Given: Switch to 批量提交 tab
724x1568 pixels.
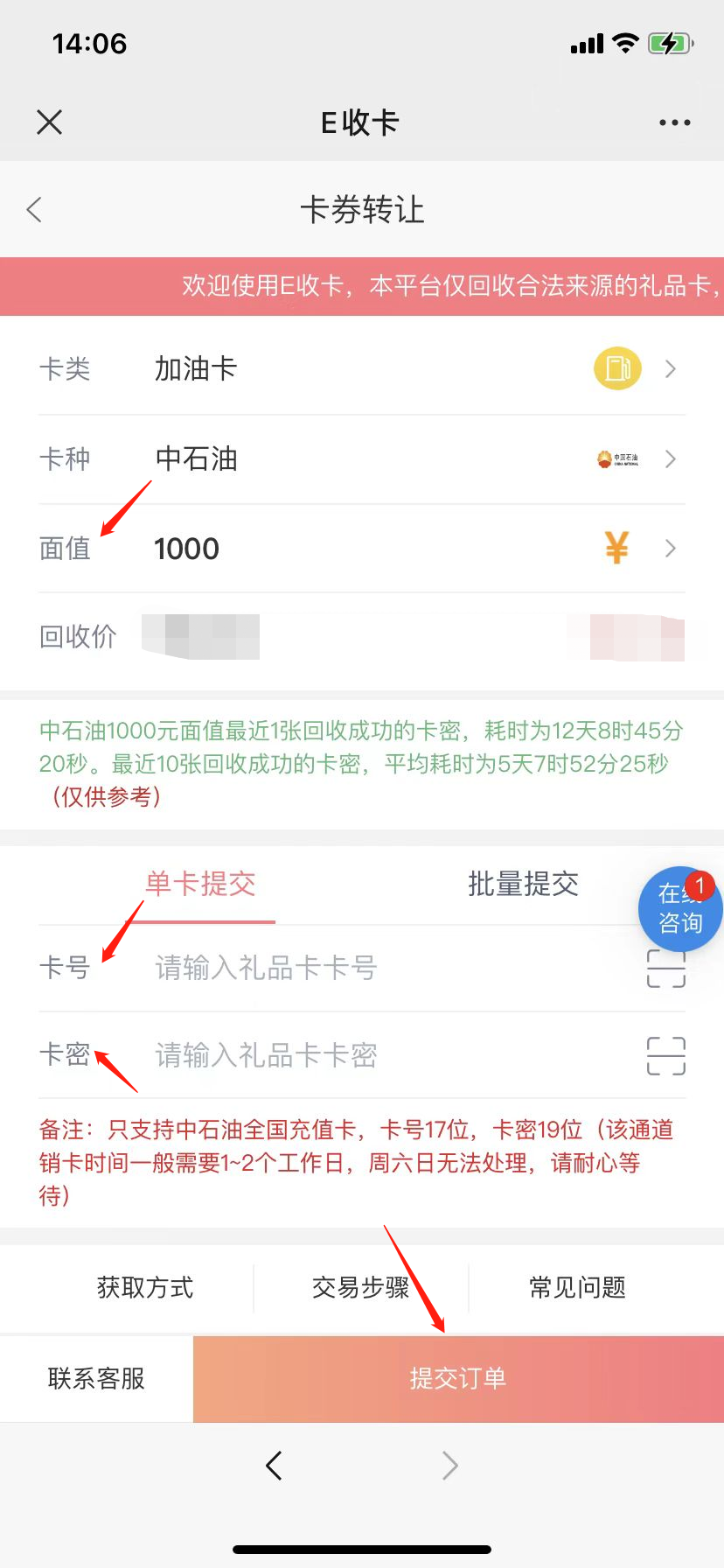Looking at the screenshot, I should tap(523, 884).
